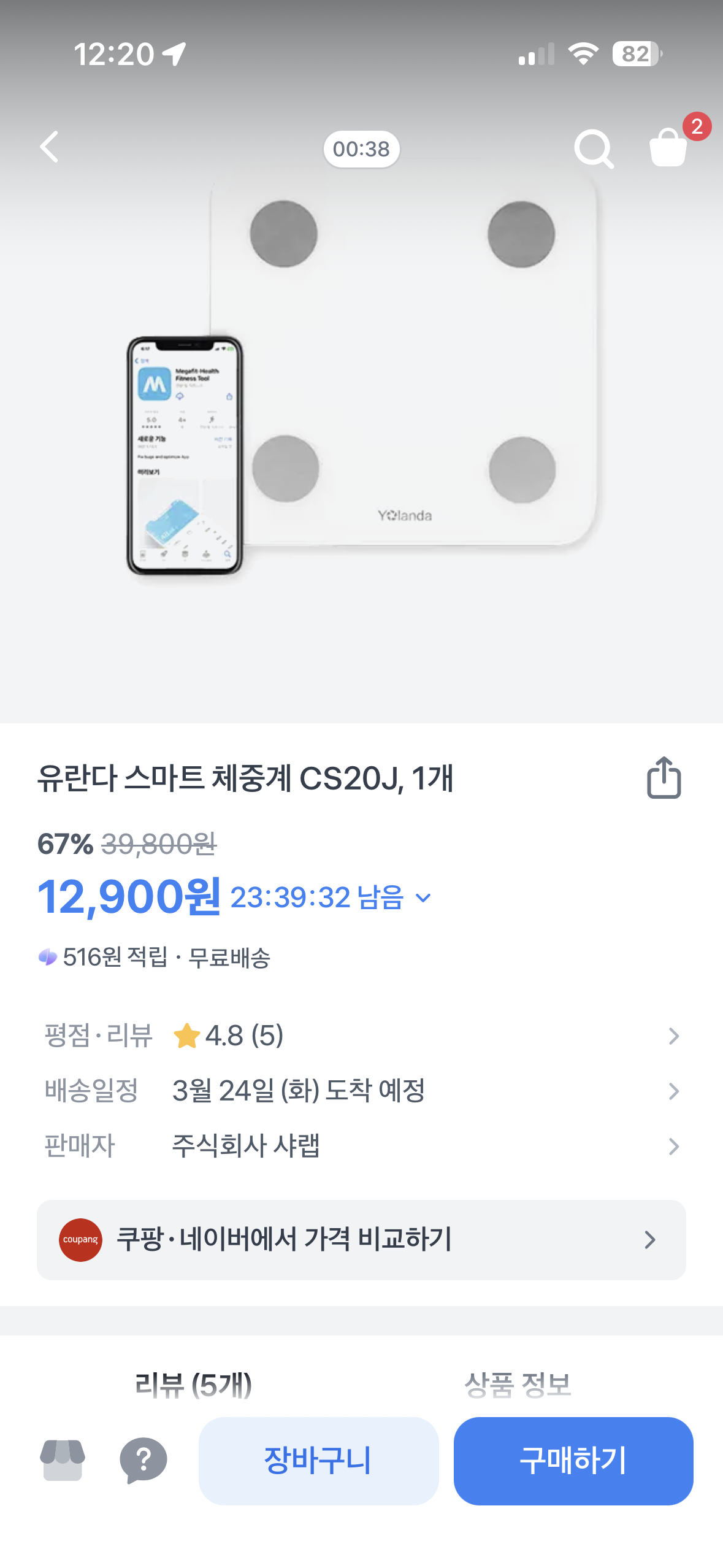Go back to the previous page
This screenshot has width=723, height=1568.
coord(50,147)
